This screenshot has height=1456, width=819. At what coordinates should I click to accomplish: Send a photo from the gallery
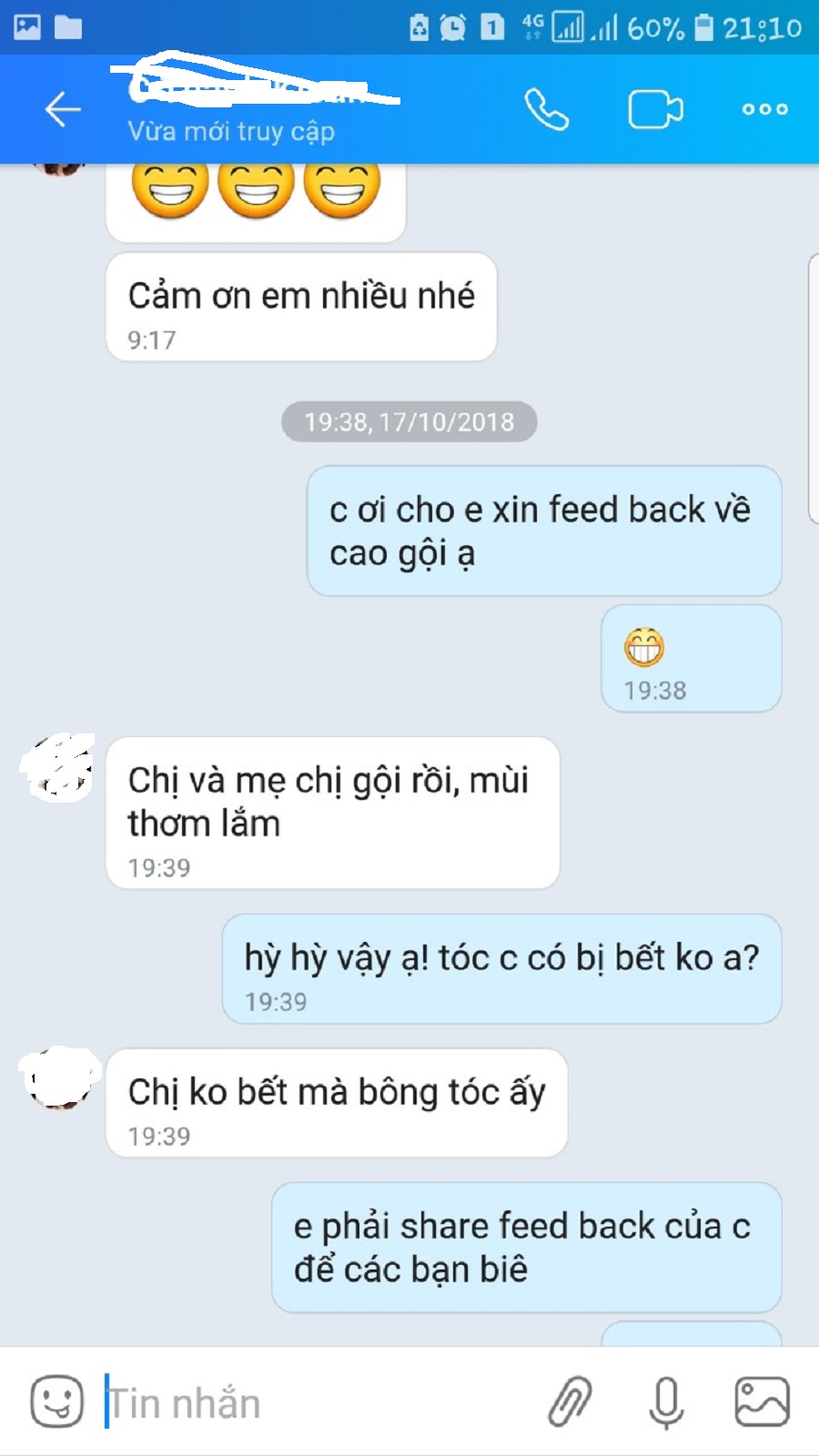(x=762, y=1401)
